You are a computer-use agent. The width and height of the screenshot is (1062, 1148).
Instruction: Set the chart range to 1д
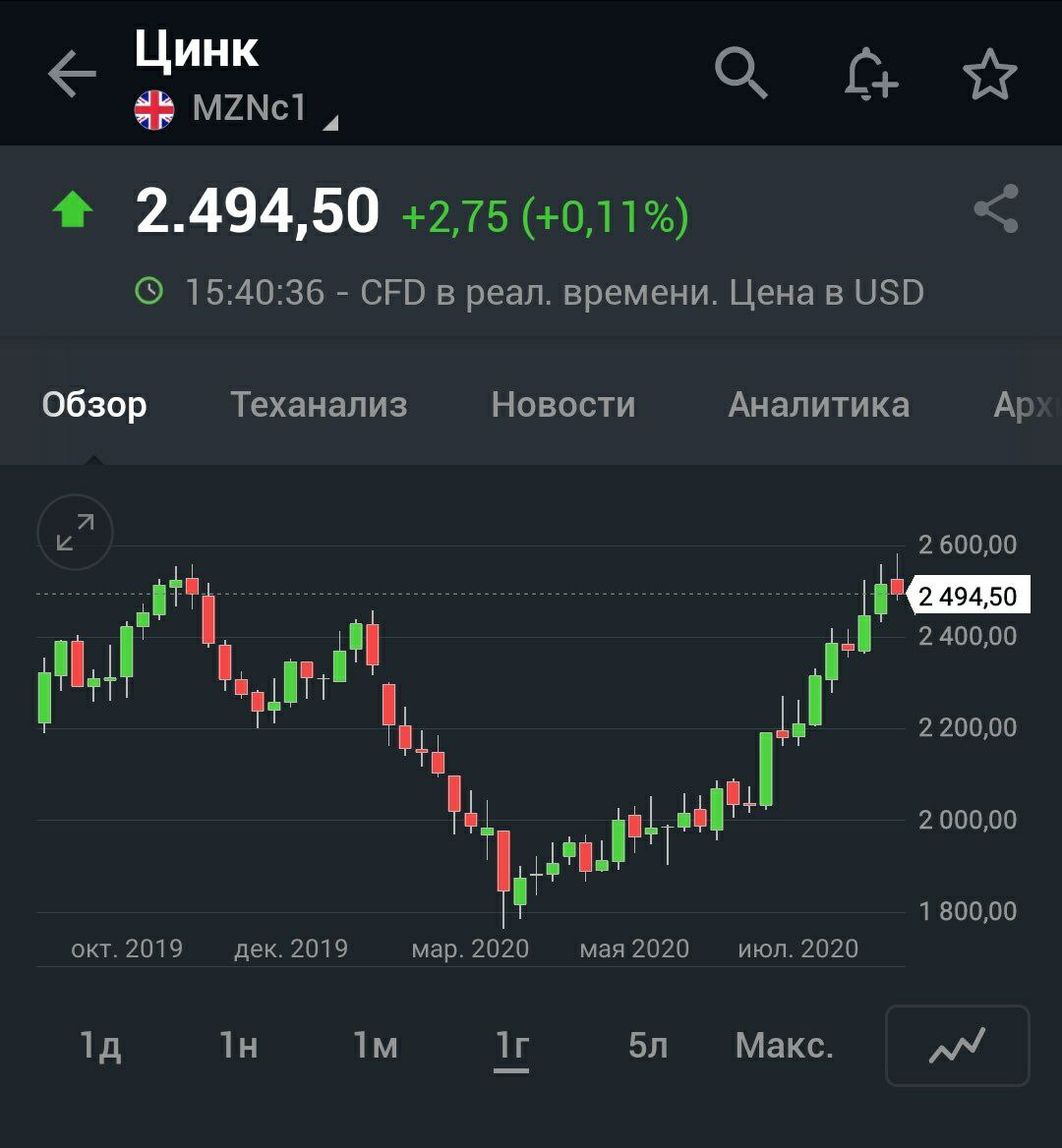click(x=100, y=1046)
